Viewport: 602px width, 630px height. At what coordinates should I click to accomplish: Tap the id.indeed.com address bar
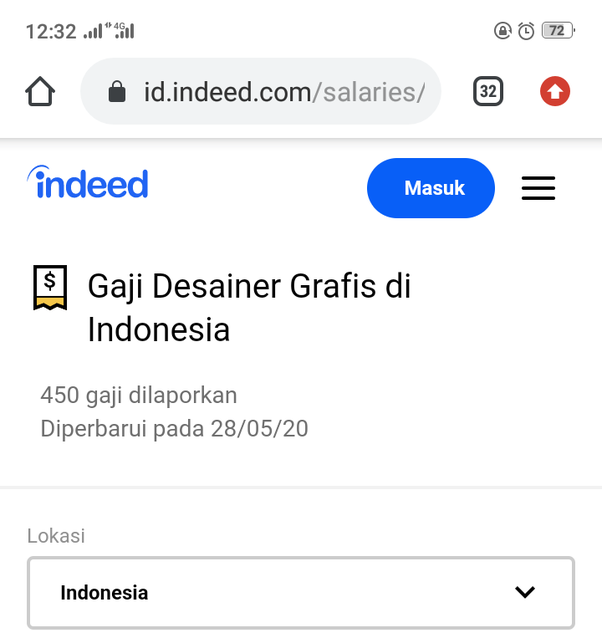[x=260, y=91]
